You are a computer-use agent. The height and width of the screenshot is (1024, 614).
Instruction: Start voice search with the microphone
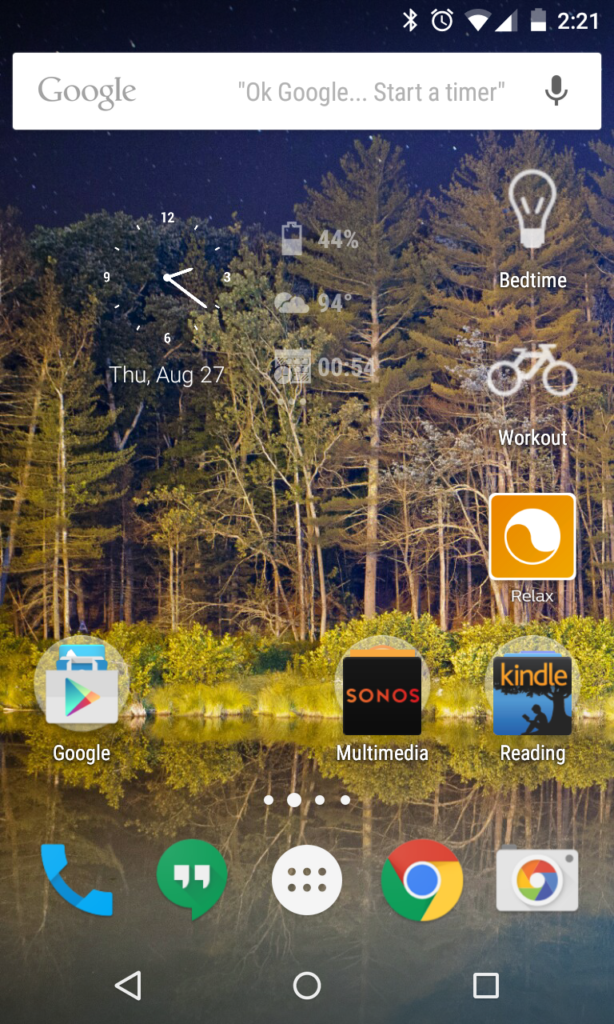[556, 91]
